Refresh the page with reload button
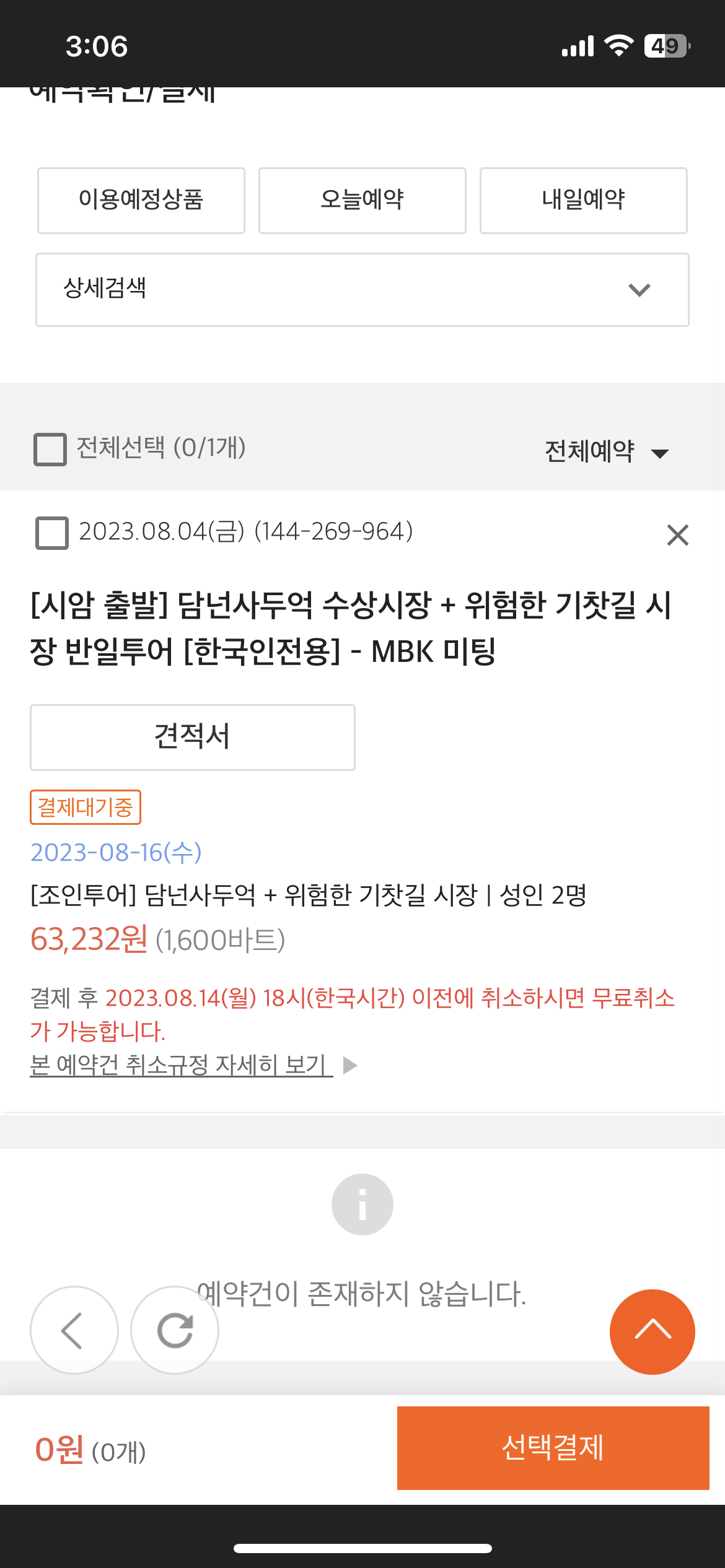The image size is (725, 1568). 175,1330
